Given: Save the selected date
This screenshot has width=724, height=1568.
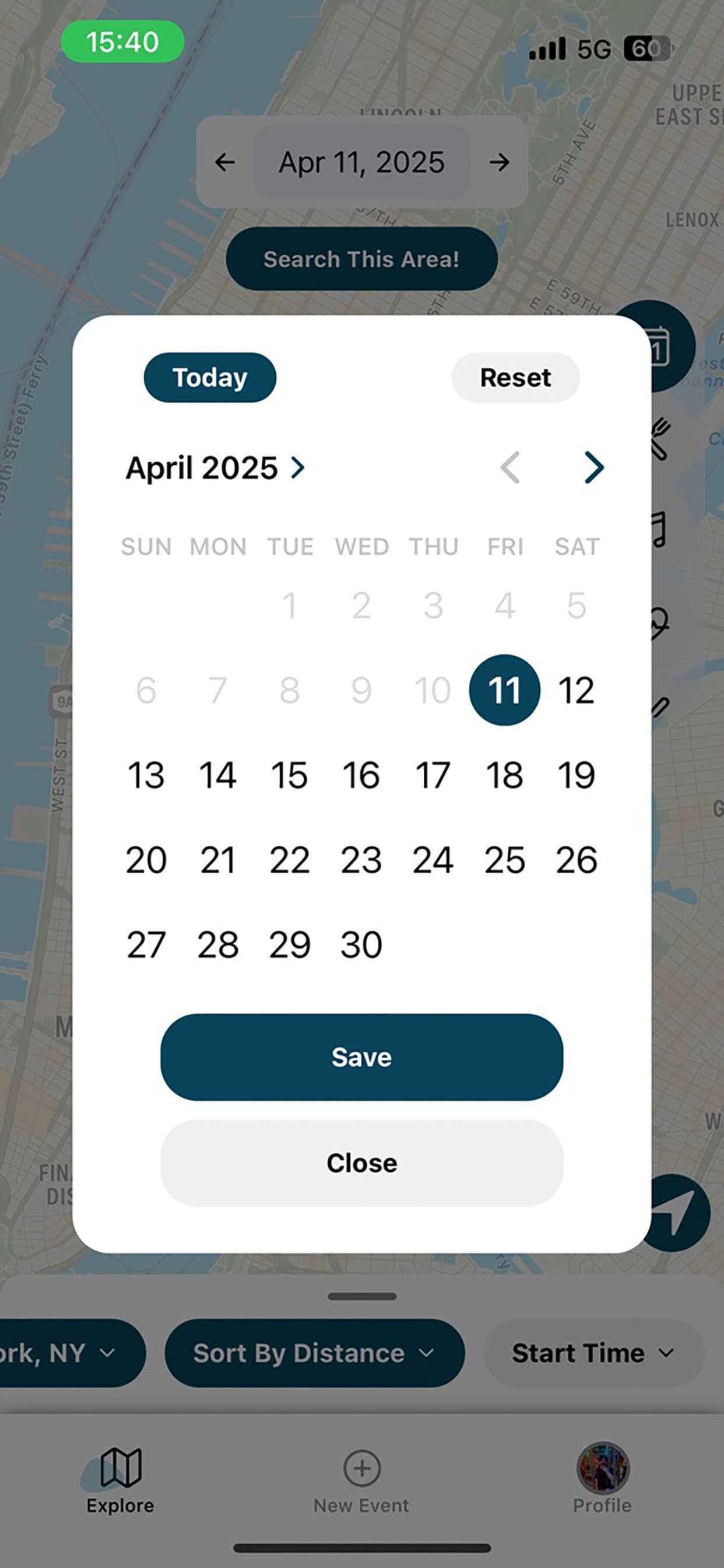Looking at the screenshot, I should [x=361, y=1058].
